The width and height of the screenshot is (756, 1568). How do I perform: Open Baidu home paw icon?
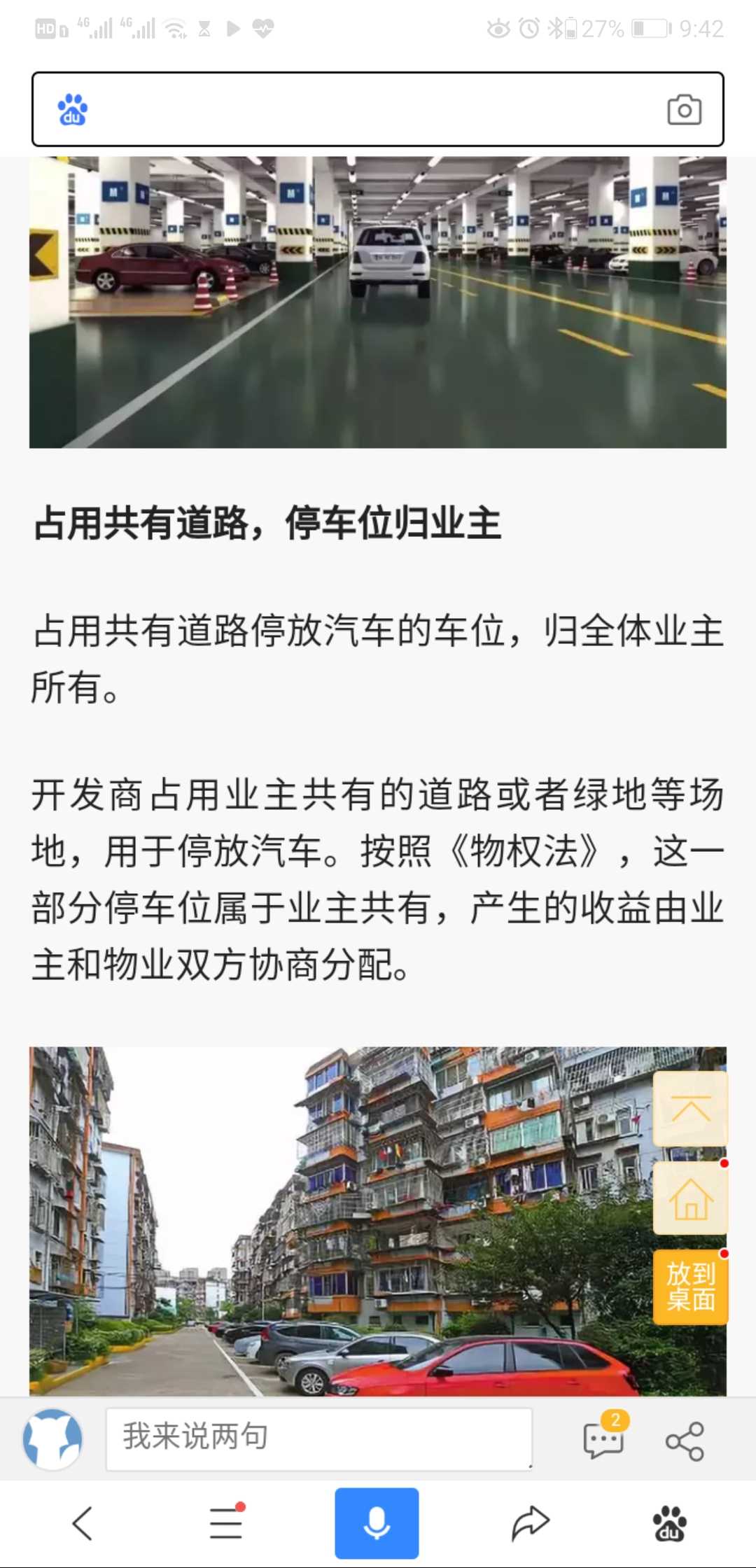[669, 1523]
